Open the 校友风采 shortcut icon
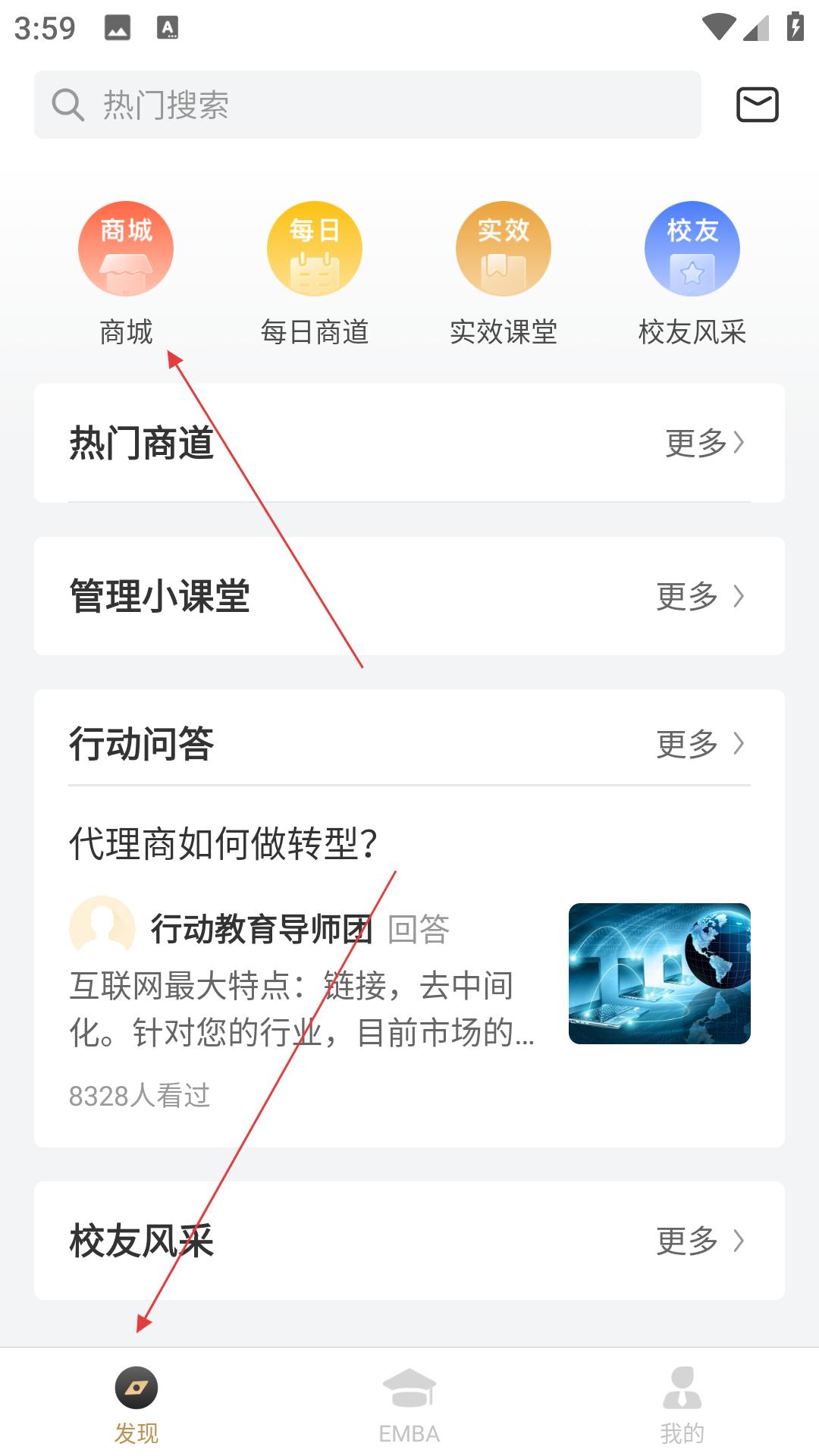819x1456 pixels. point(692,249)
